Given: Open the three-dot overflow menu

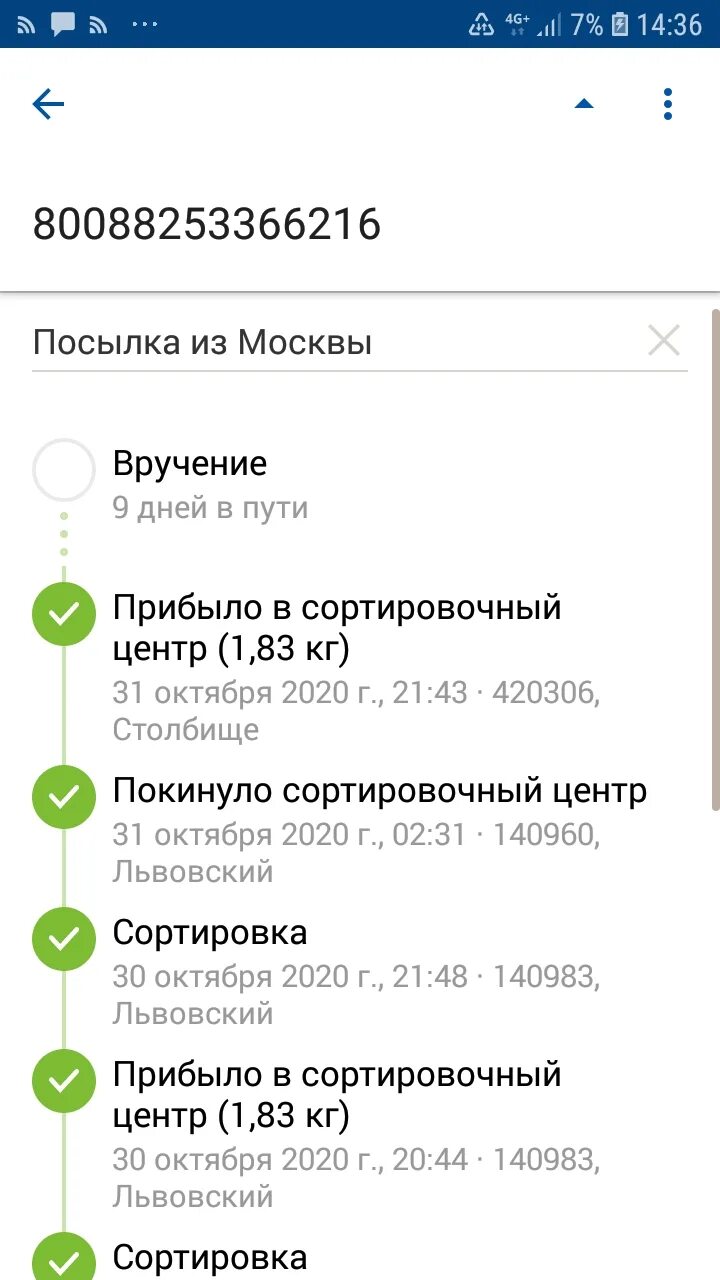Looking at the screenshot, I should [668, 104].
